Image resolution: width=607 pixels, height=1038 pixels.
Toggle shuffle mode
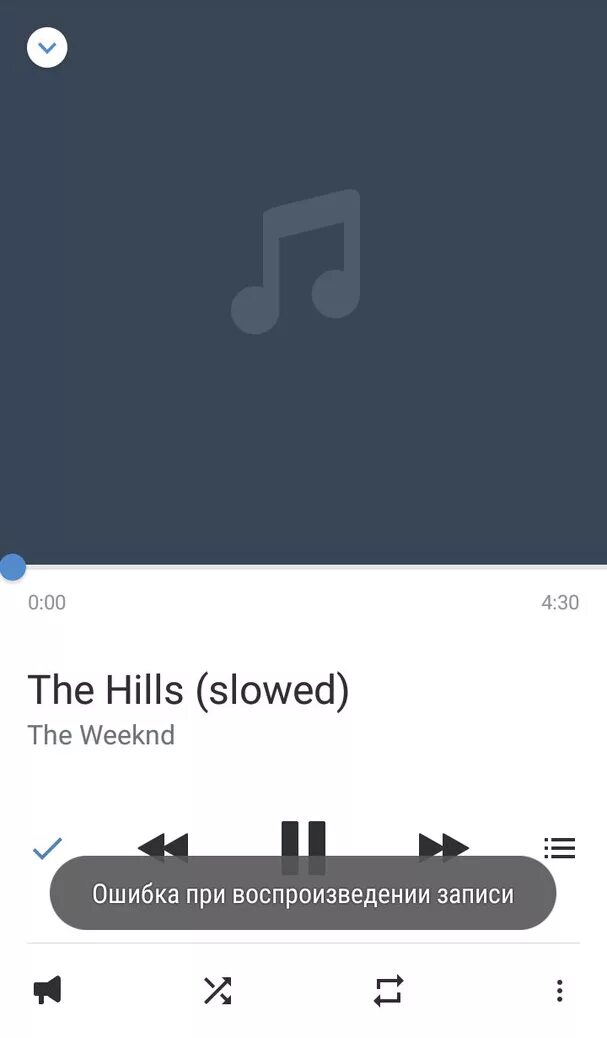click(217, 990)
